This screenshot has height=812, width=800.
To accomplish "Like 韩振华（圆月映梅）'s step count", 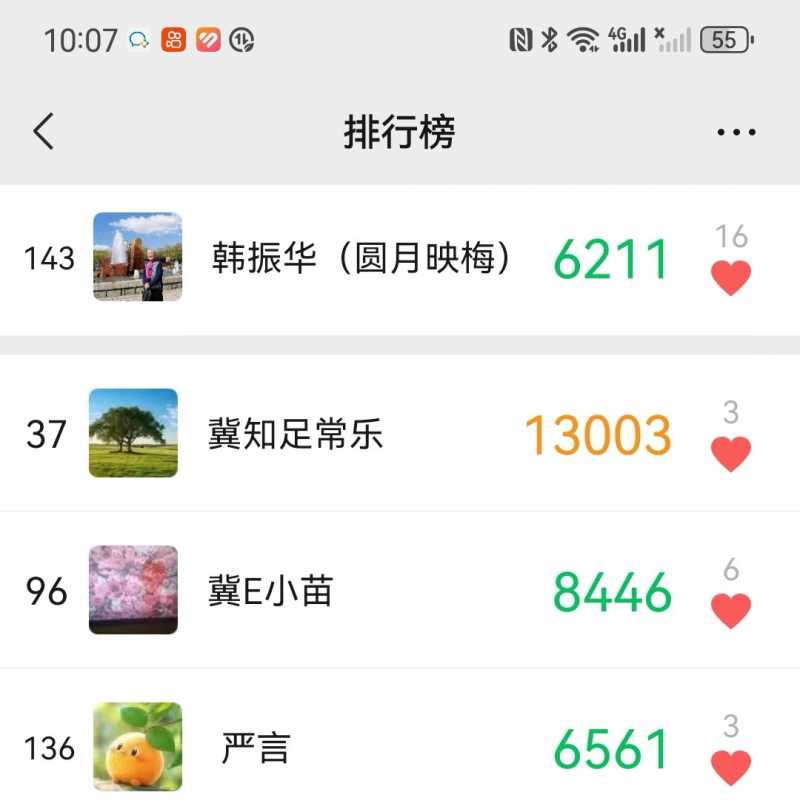I will coord(731,277).
